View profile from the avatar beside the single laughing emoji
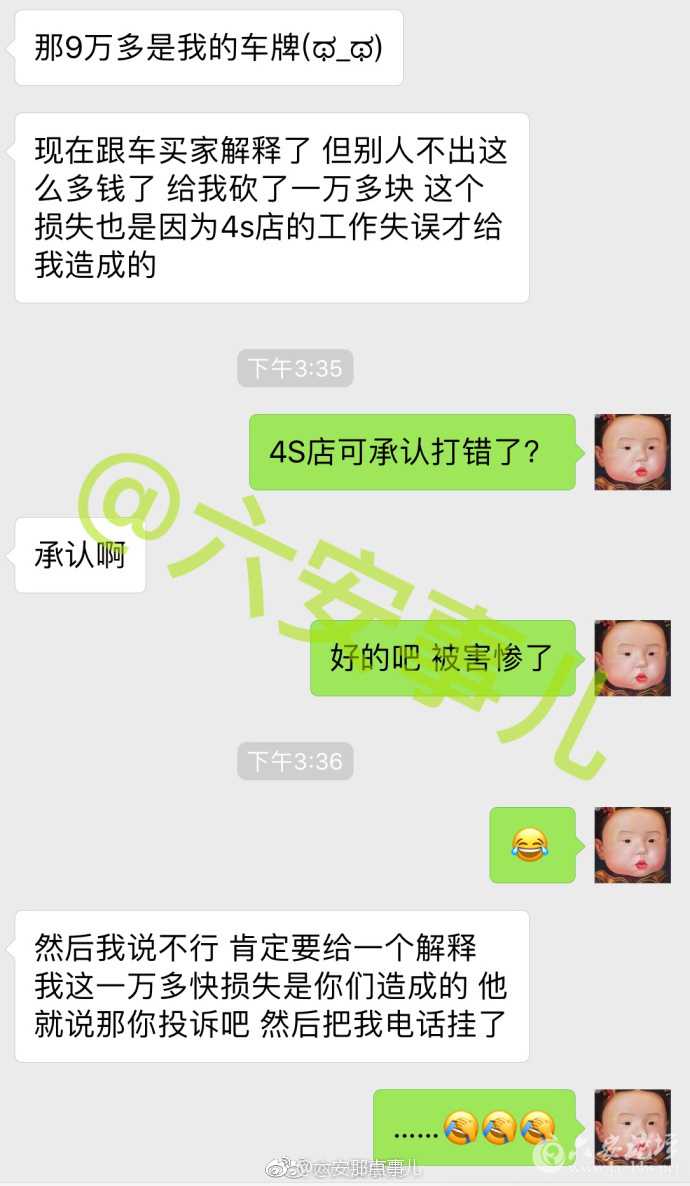Image resolution: width=690 pixels, height=1186 pixels. (632, 845)
